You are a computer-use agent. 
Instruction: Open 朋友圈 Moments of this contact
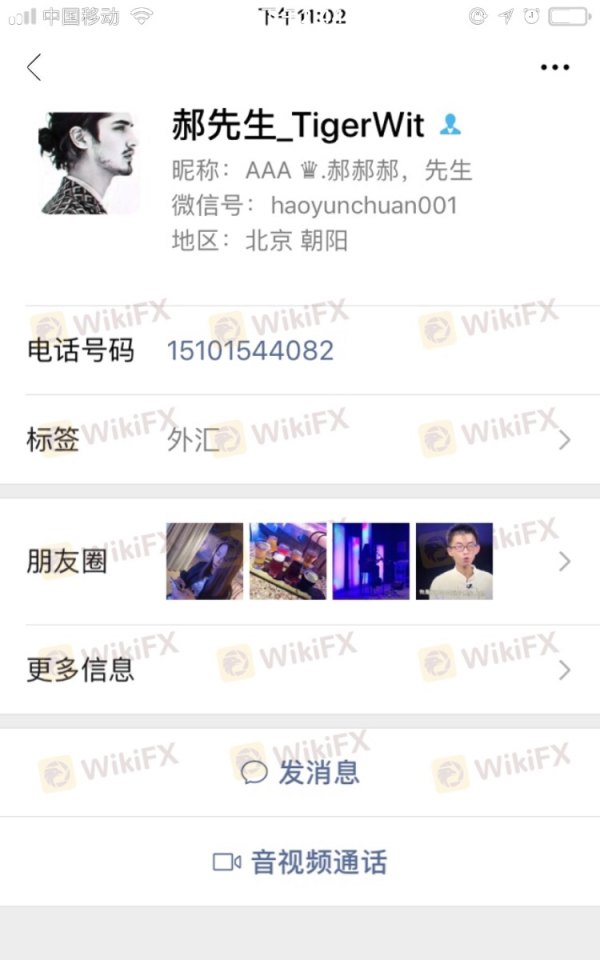coord(300,561)
